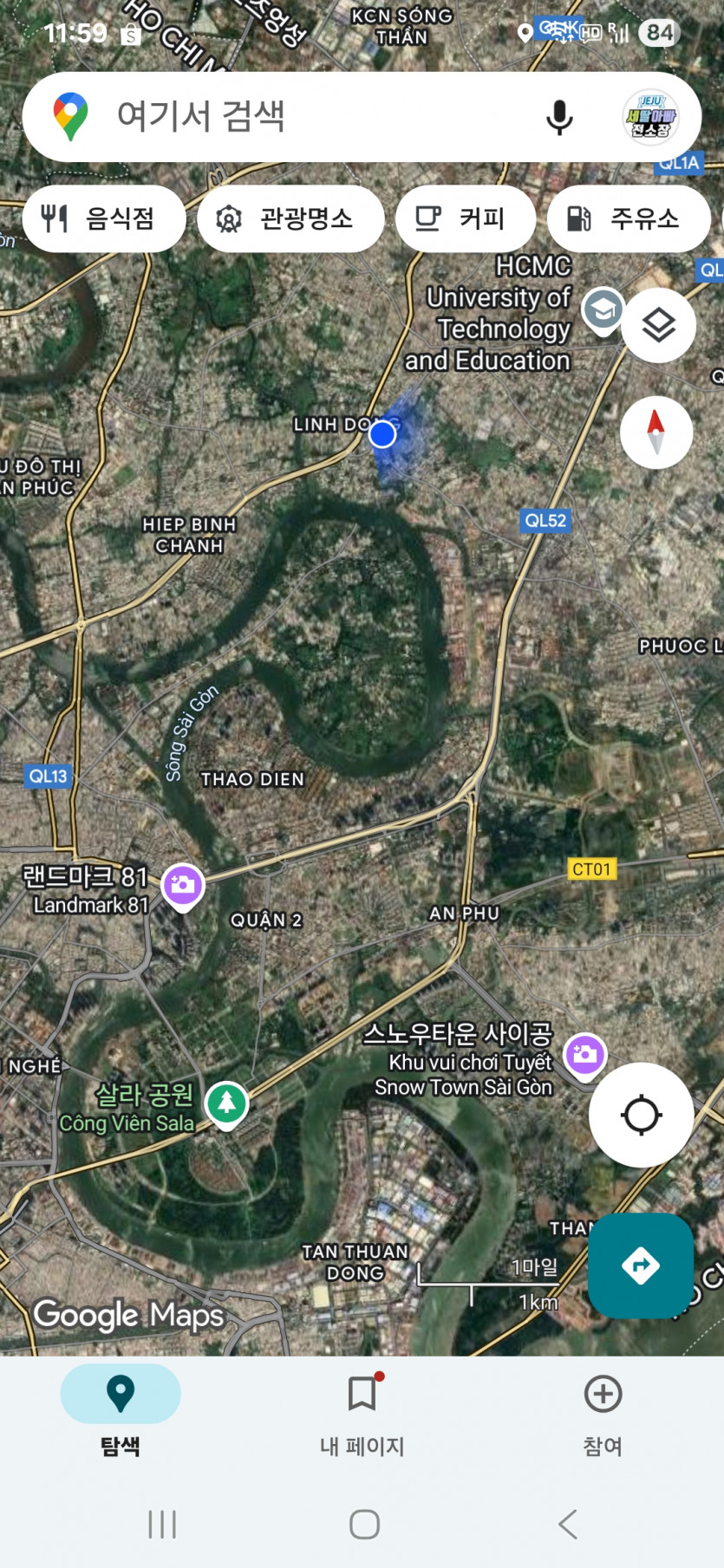Tap the my location crosshair icon

[641, 1116]
